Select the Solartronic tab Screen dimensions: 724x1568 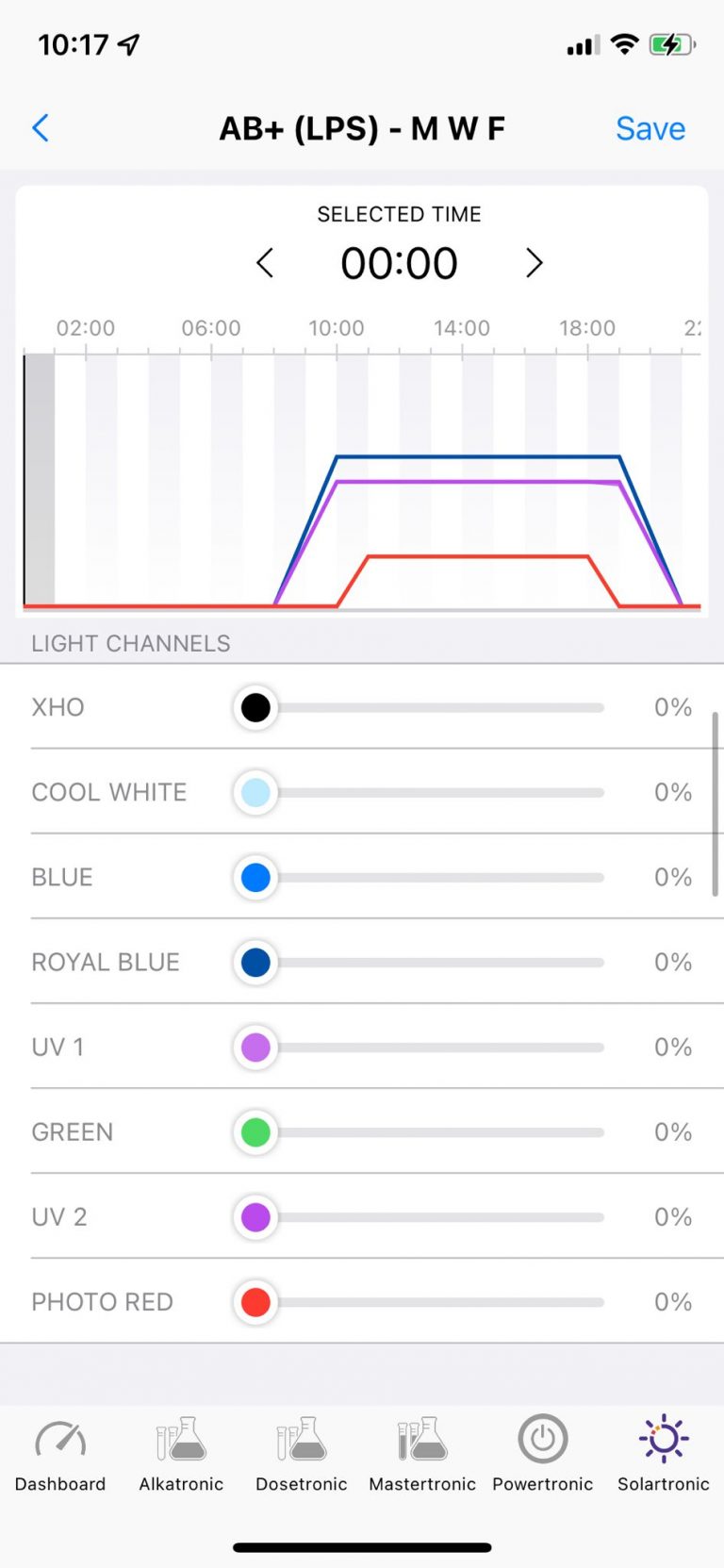coord(664,1455)
